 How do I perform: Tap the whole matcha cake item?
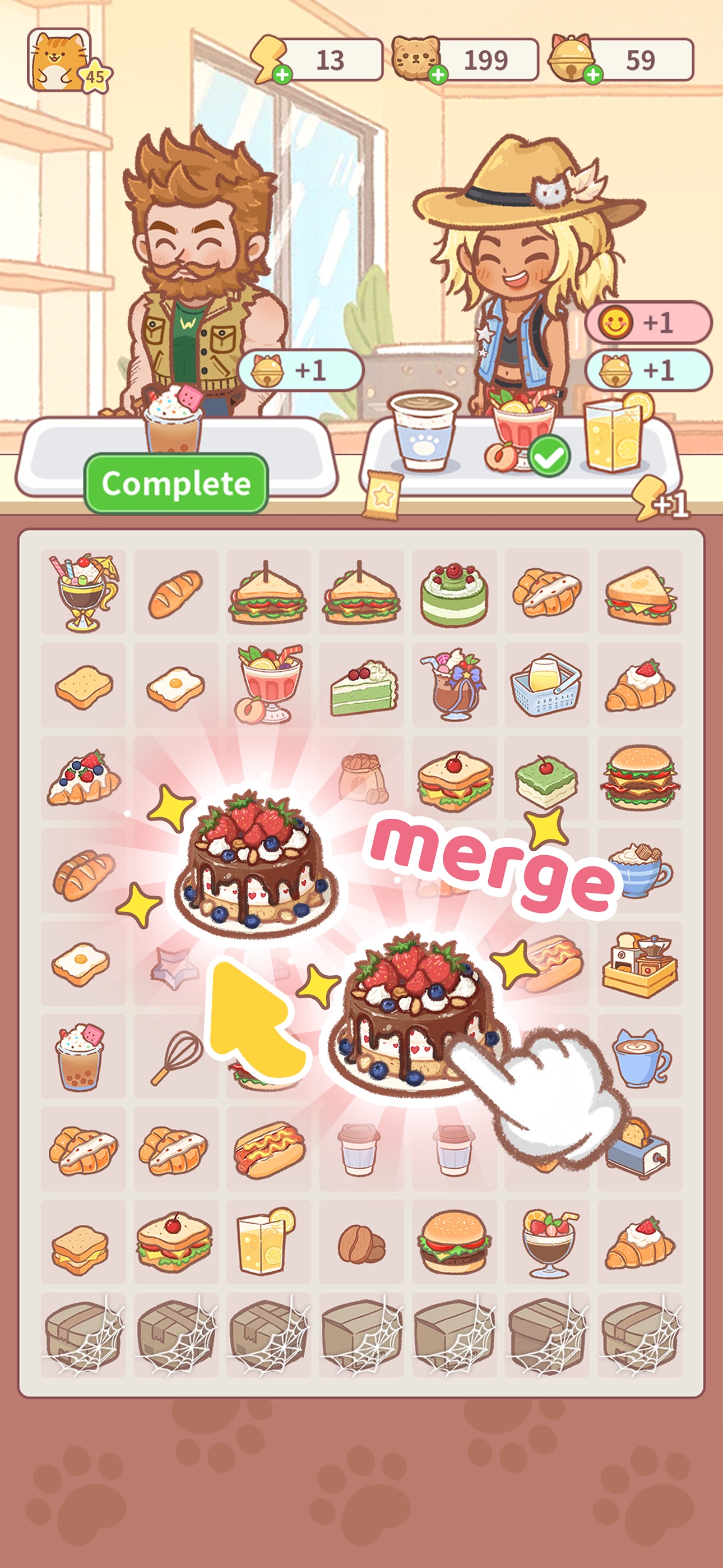454,593
